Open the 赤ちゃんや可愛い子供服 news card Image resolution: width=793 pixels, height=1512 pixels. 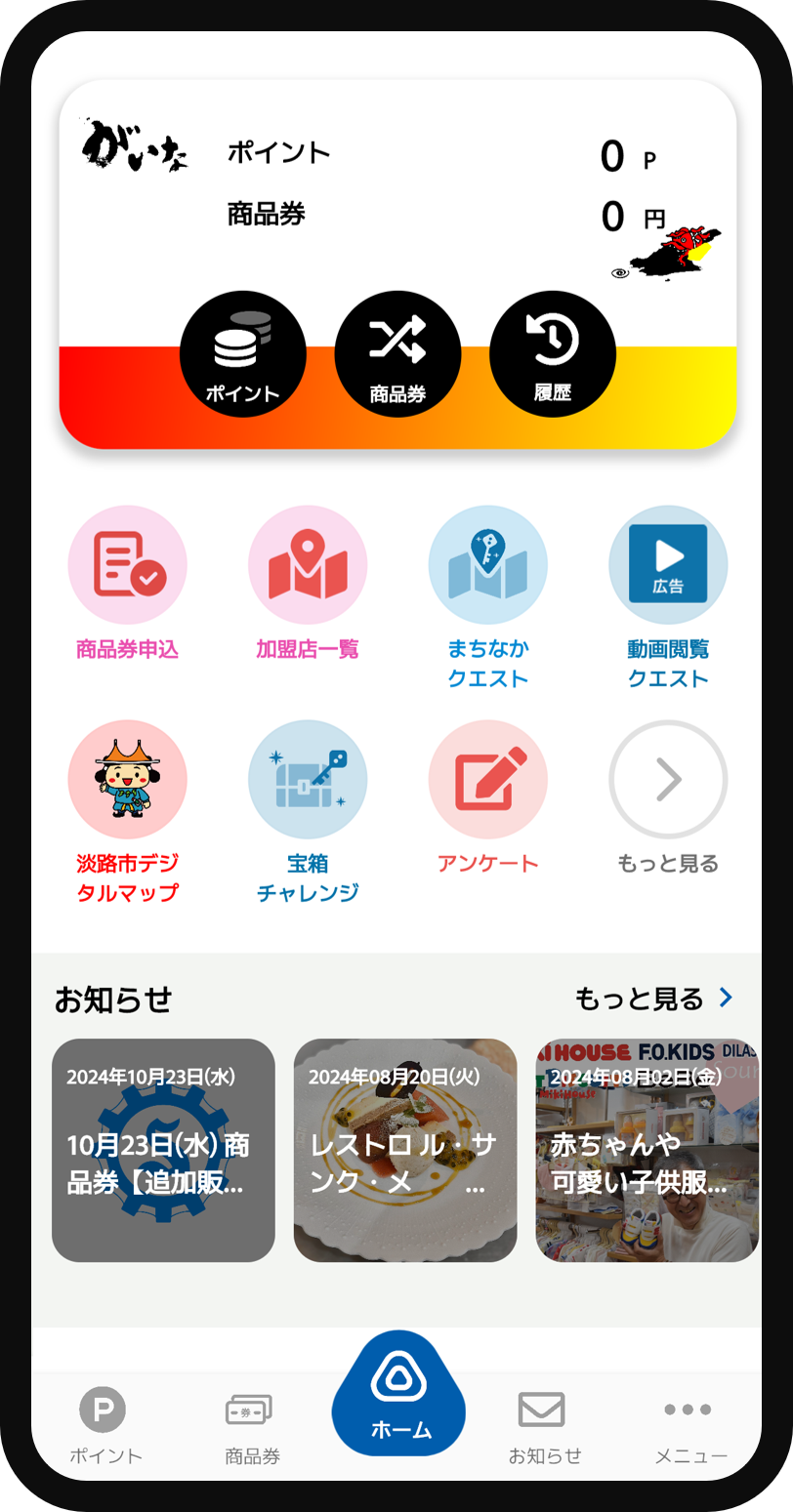pyautogui.click(x=647, y=1150)
